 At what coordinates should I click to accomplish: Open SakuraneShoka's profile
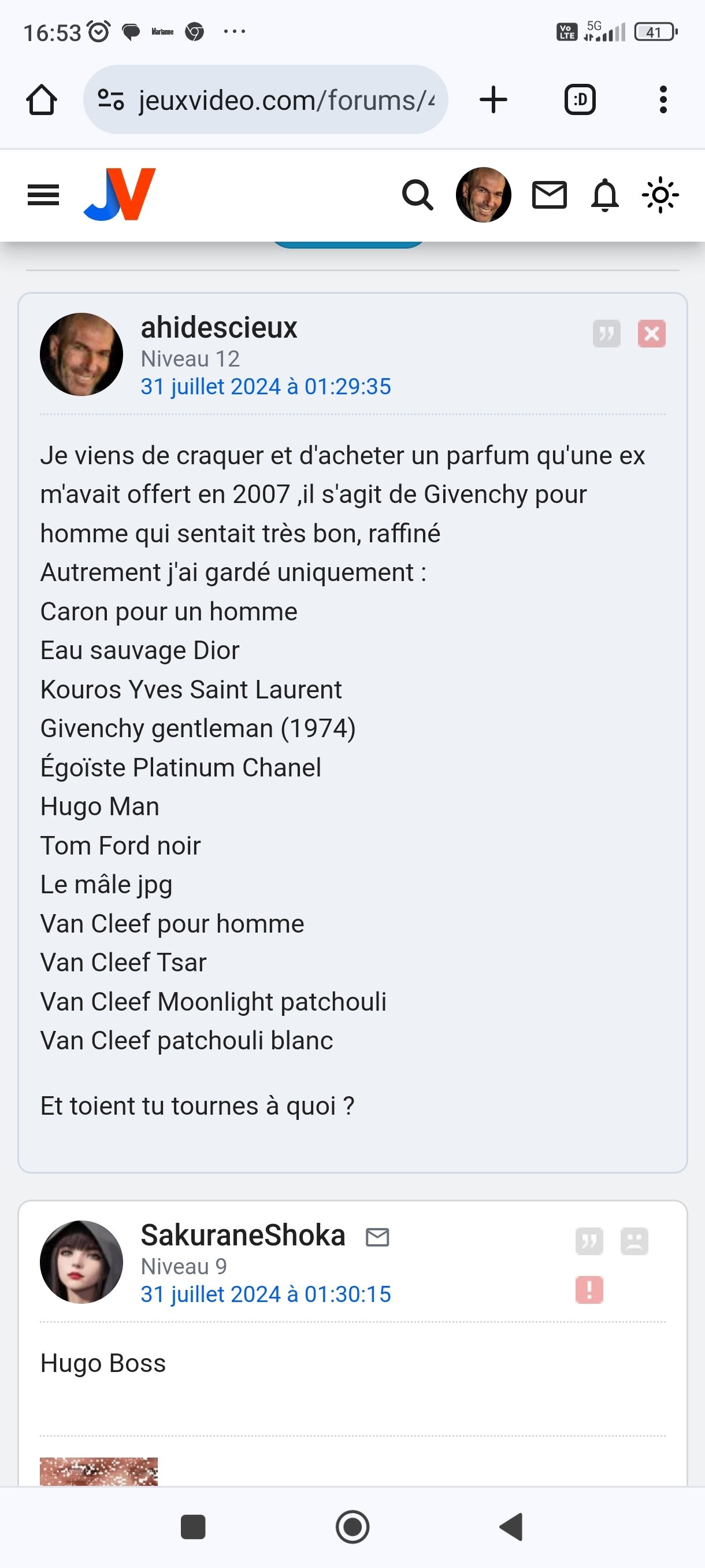243,1235
